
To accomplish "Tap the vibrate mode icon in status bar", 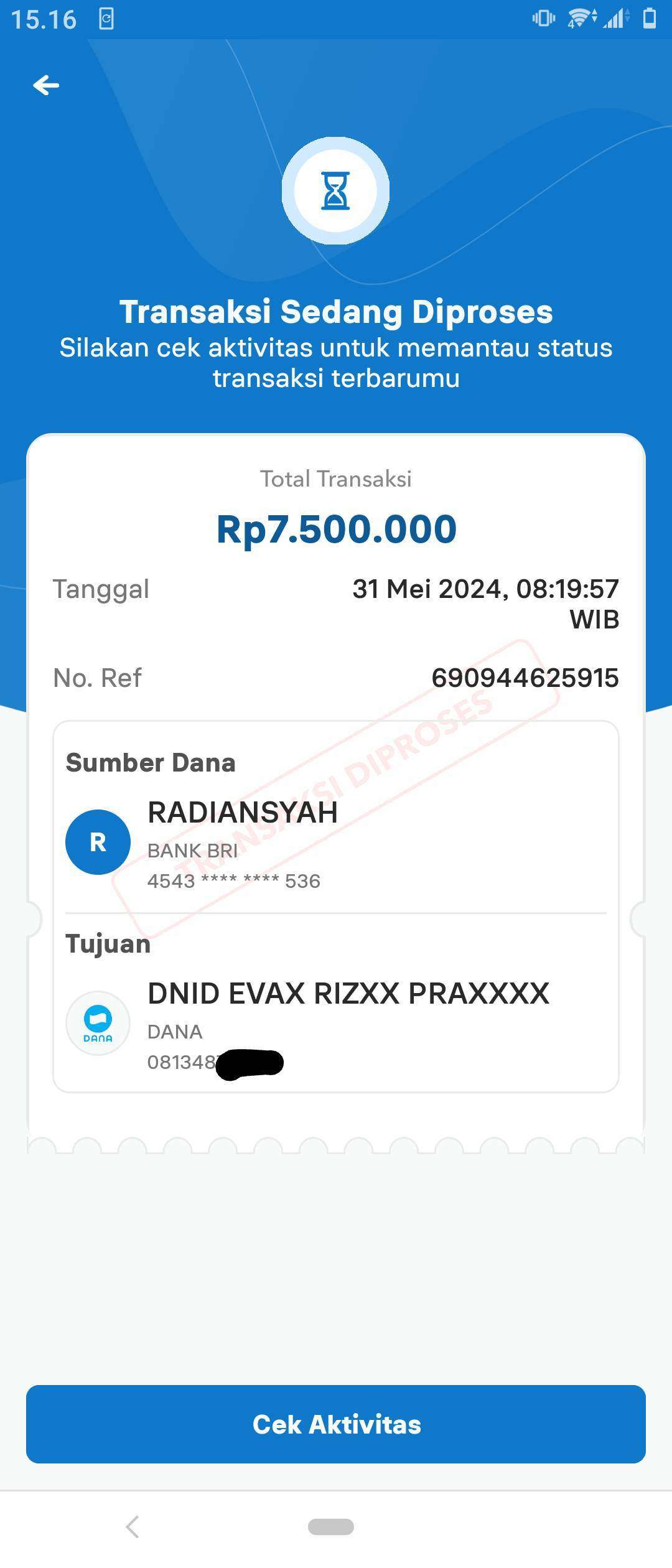I will [544, 19].
